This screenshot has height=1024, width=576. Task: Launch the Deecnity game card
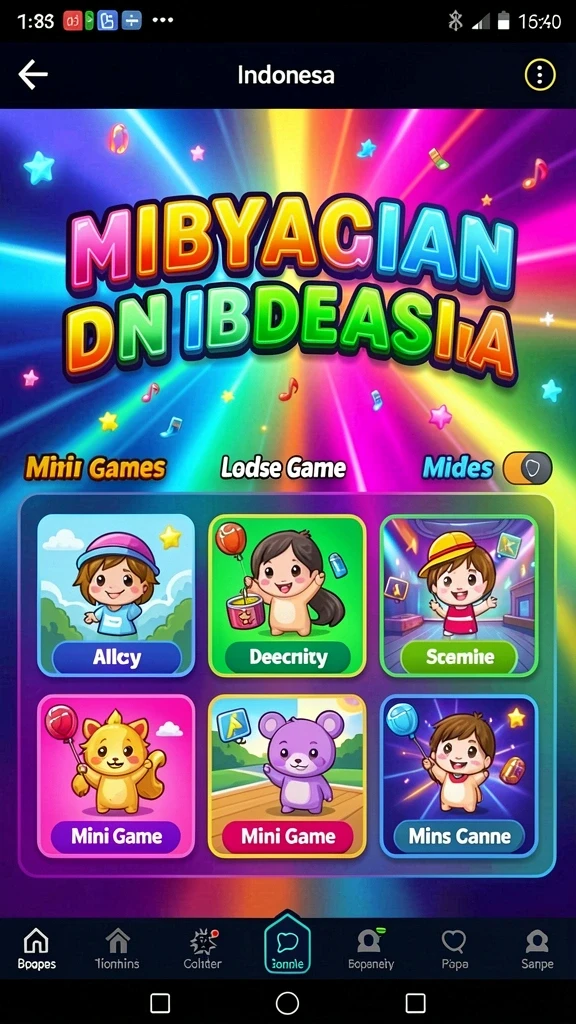coord(287,595)
